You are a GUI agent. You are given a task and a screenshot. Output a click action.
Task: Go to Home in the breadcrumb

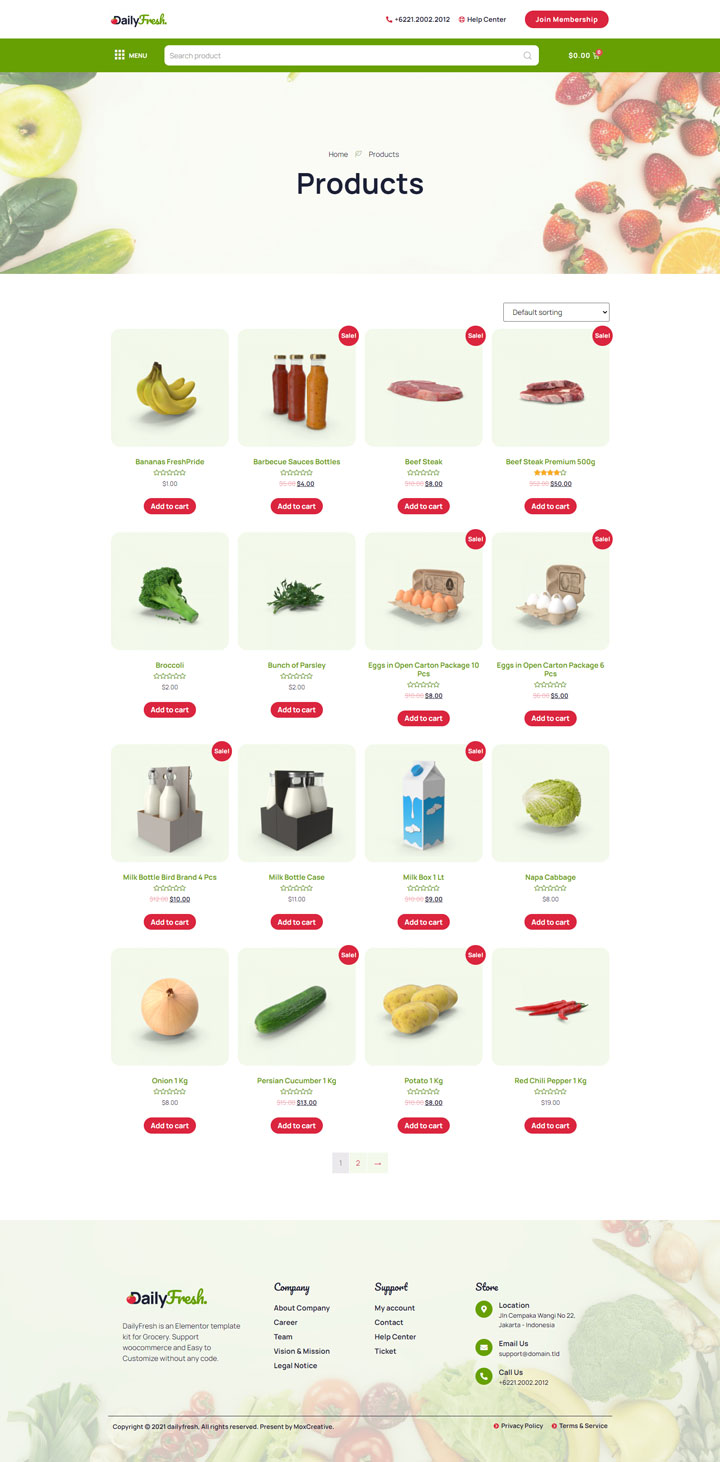pos(338,154)
